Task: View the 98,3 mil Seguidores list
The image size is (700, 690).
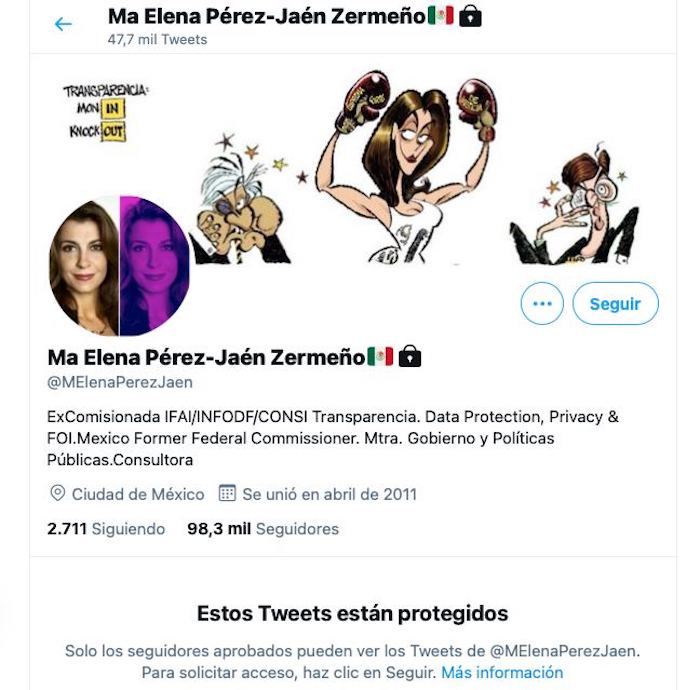Action: click(263, 529)
